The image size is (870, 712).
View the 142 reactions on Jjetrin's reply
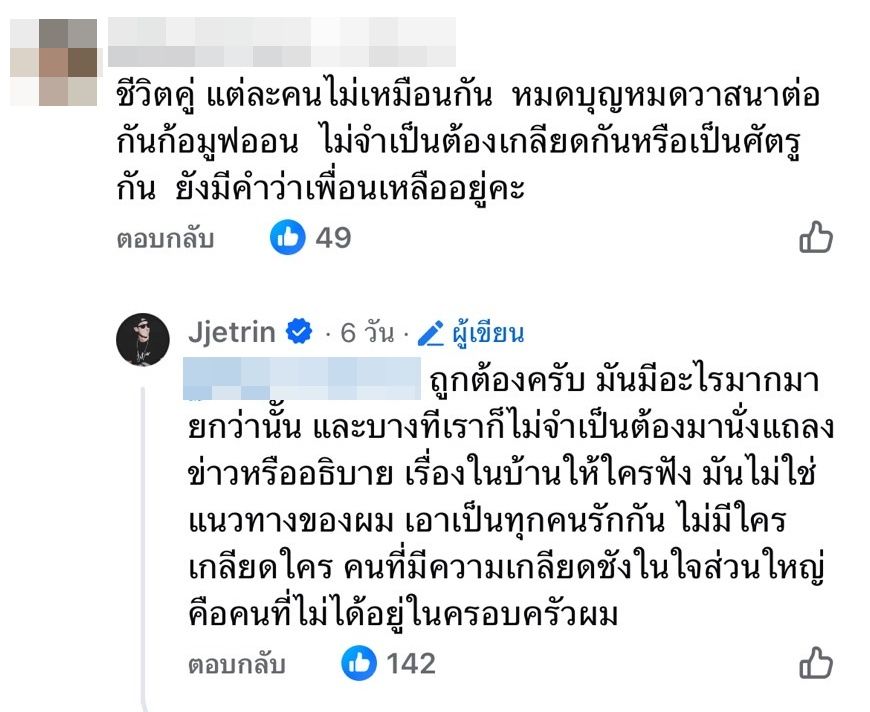click(389, 663)
